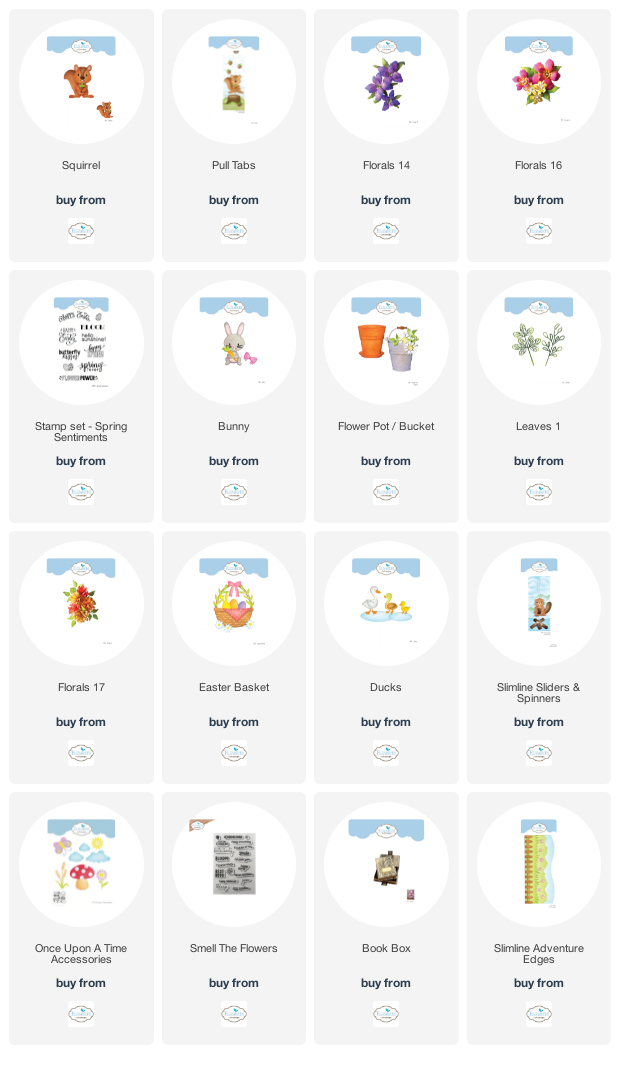The image size is (620, 1066).
Task: Open the Leaves 1 product card
Action: point(538,396)
